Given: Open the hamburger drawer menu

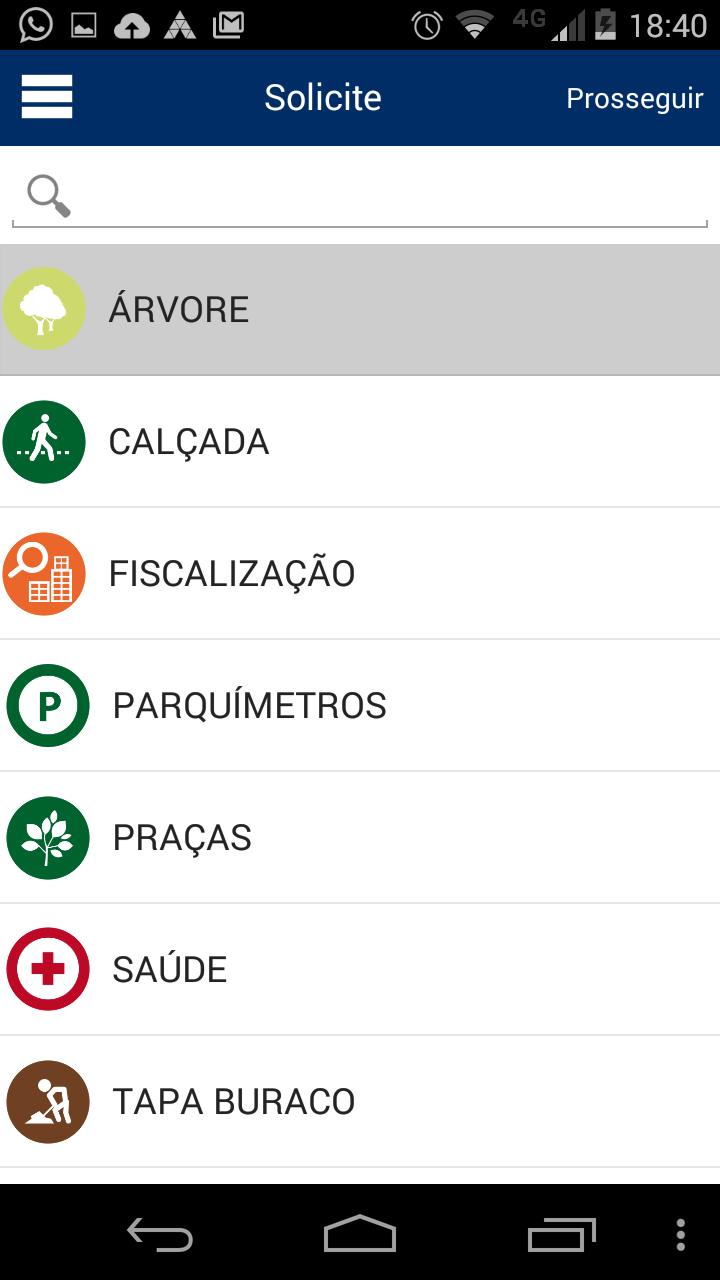Looking at the screenshot, I should tap(47, 97).
